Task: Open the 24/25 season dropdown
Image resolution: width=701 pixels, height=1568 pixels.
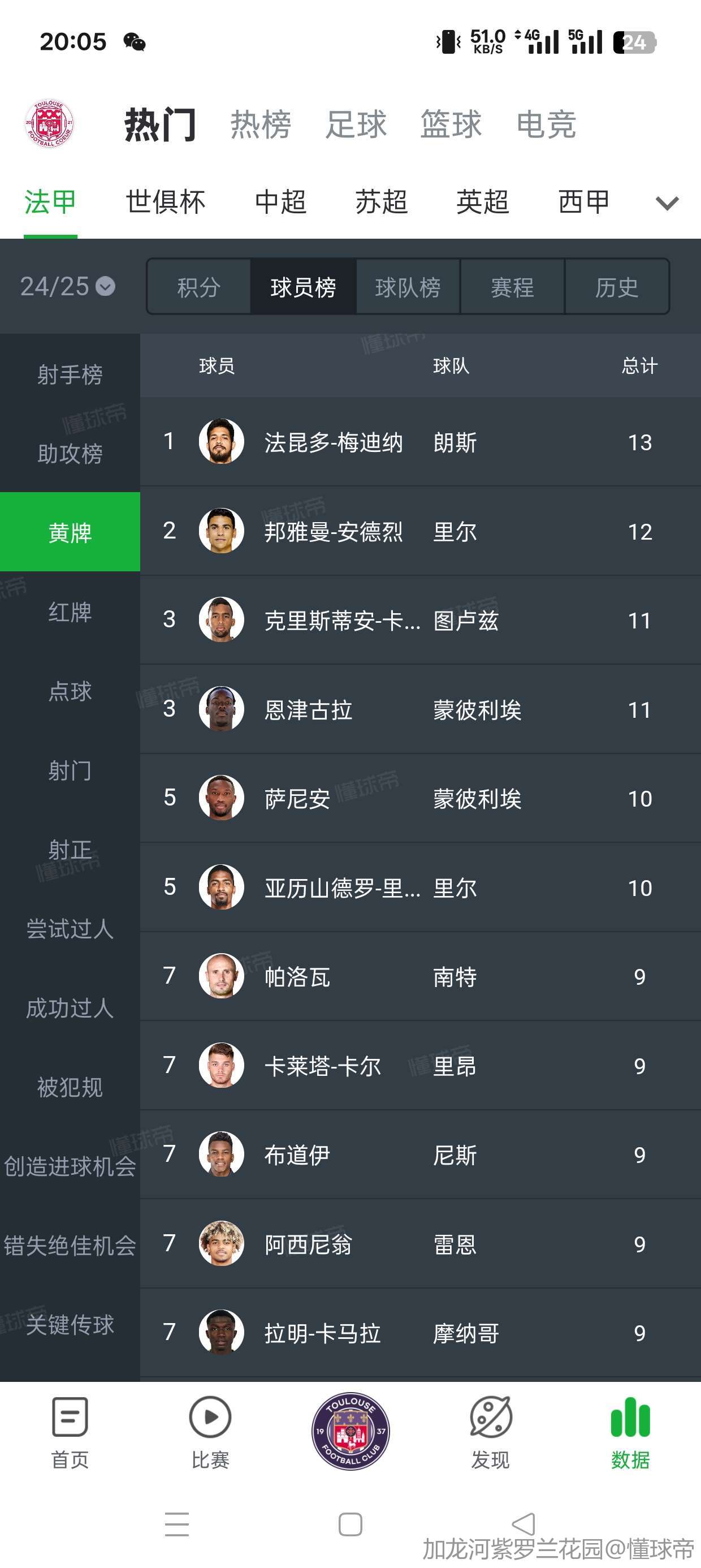Action: (x=67, y=286)
